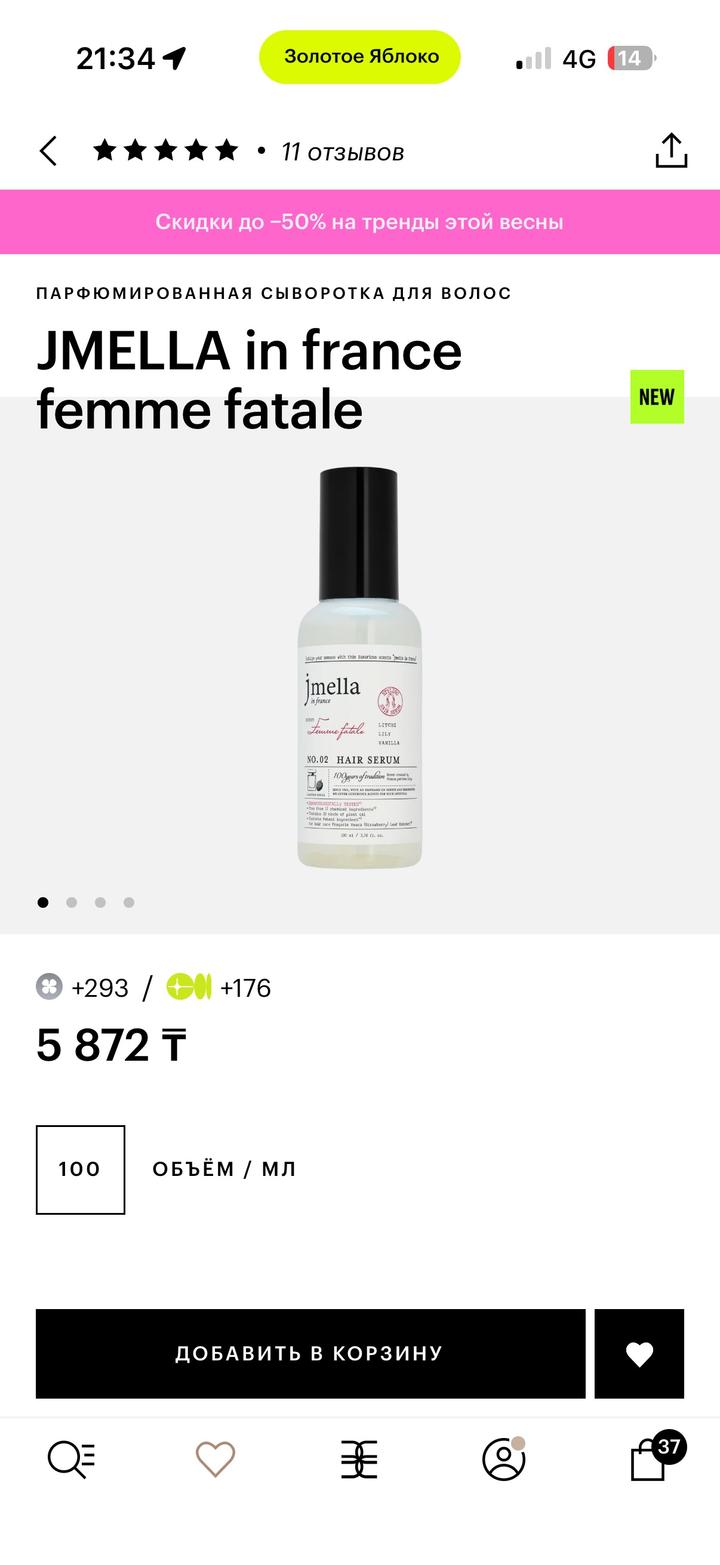This screenshot has height=1565, width=720.
Task: Select the 100 ml volume option
Action: tap(80, 1169)
